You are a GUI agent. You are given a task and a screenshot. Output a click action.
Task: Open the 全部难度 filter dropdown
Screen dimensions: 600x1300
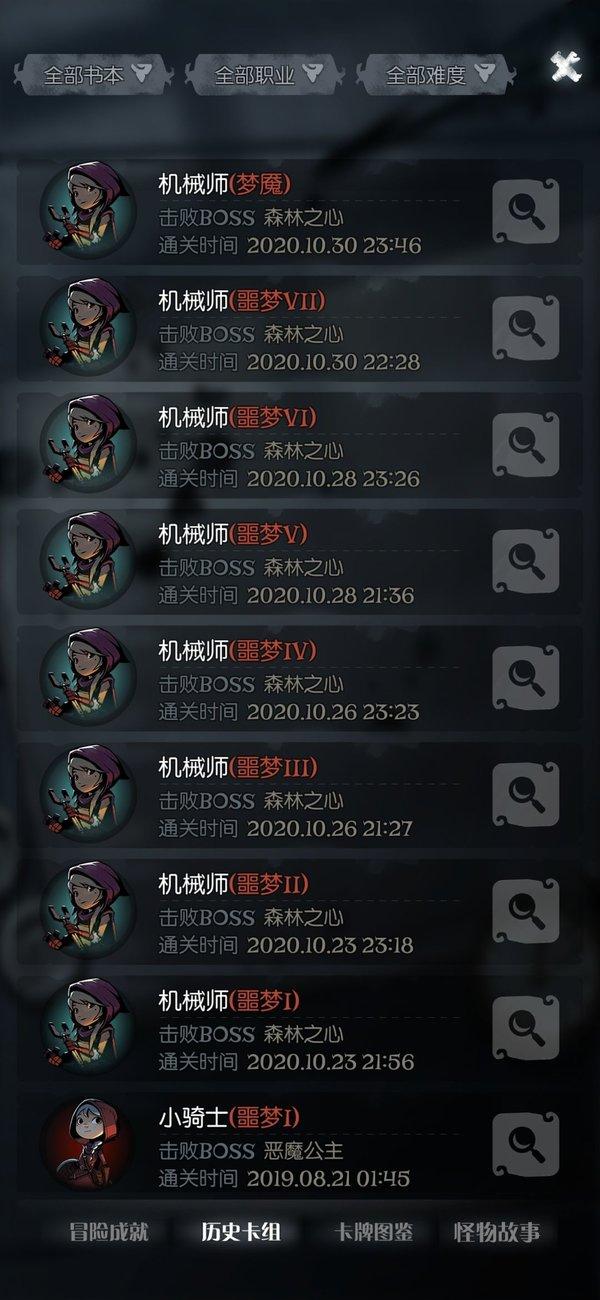pos(438,74)
